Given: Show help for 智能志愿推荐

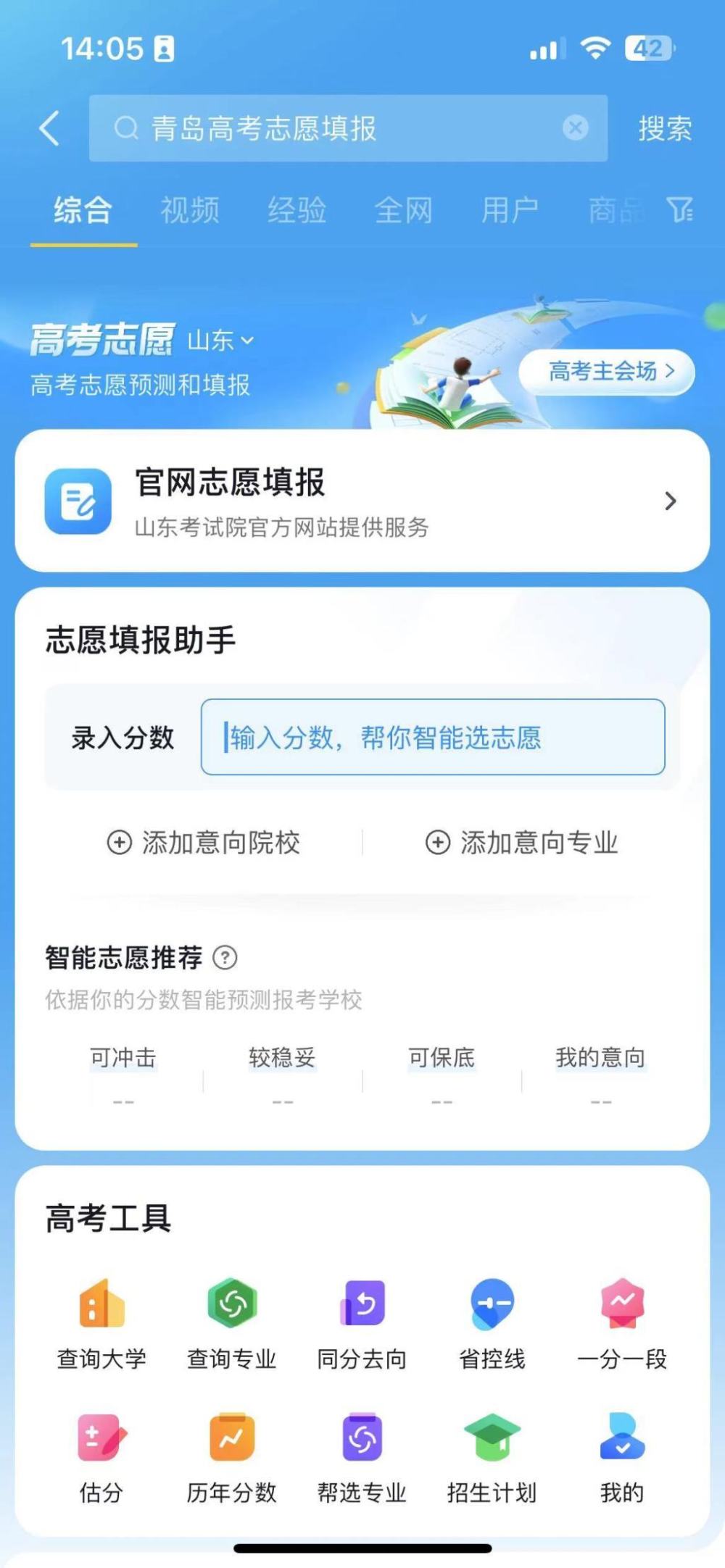Looking at the screenshot, I should (225, 958).
